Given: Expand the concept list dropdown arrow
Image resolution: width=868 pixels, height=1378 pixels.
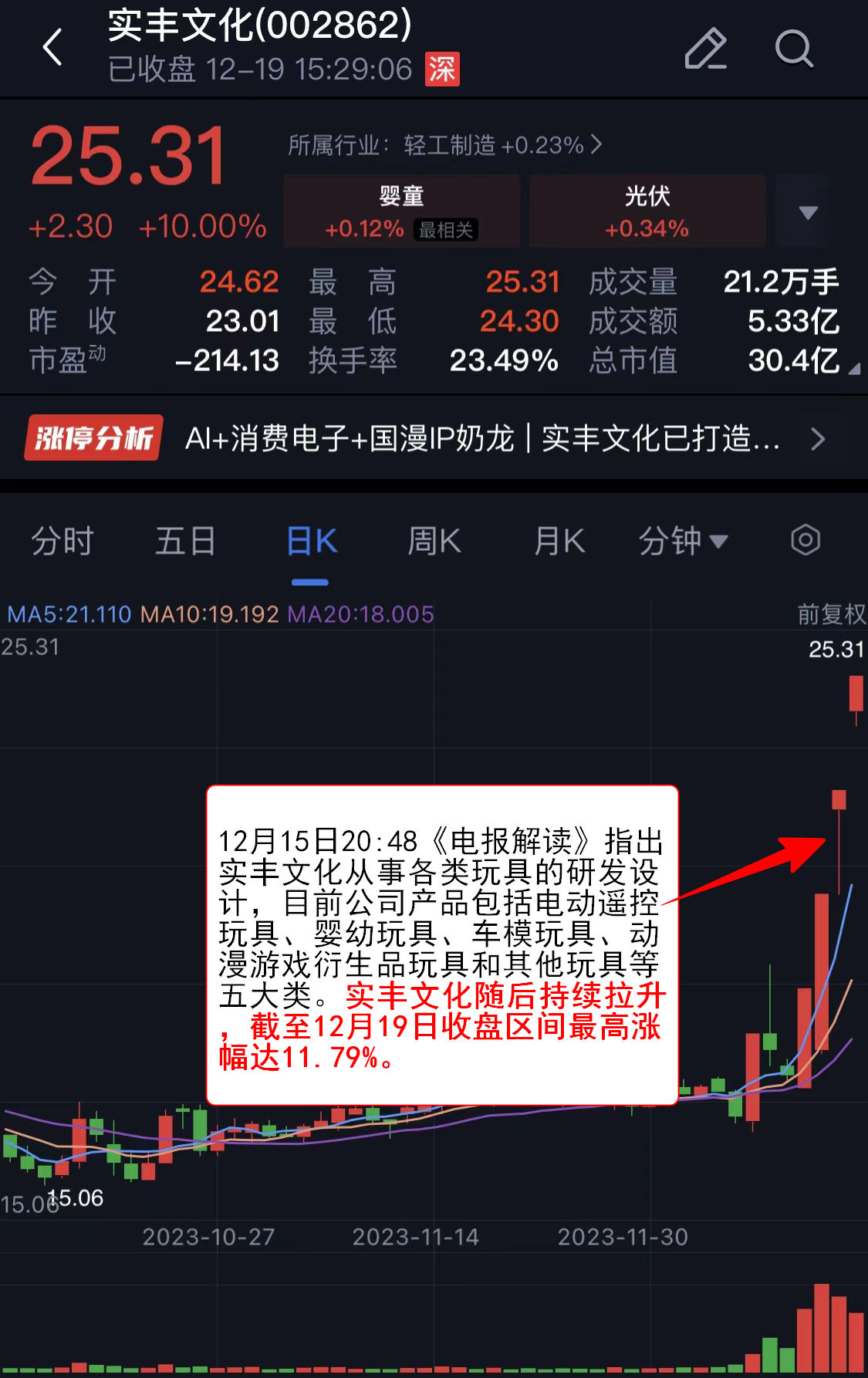Looking at the screenshot, I should coord(808,212).
